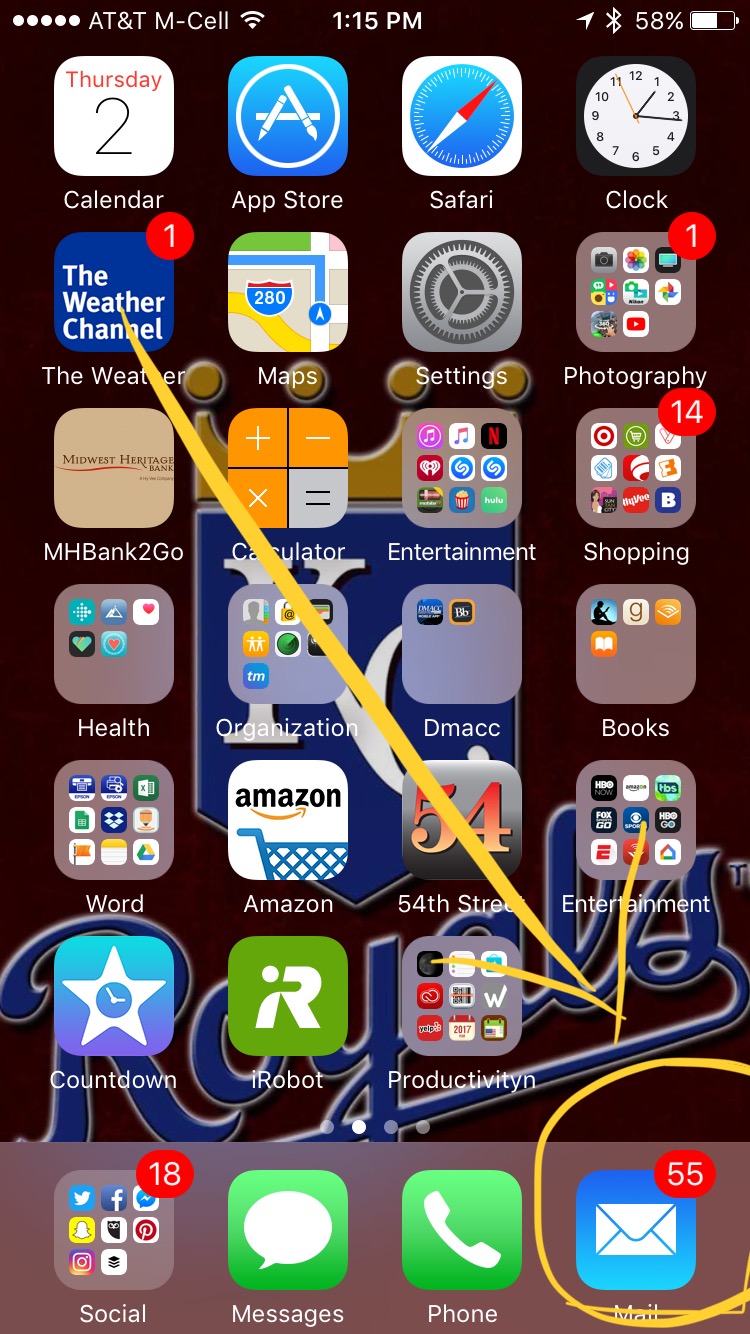Launch Maps
The image size is (750, 1334).
click(287, 292)
